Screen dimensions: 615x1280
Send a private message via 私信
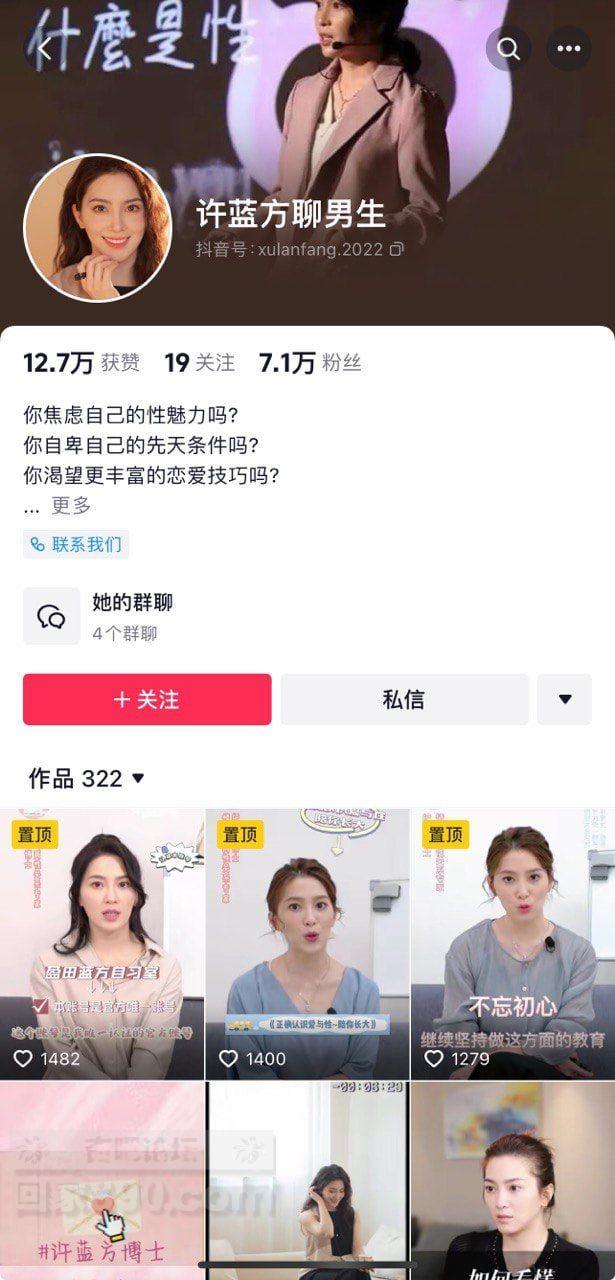click(x=404, y=699)
